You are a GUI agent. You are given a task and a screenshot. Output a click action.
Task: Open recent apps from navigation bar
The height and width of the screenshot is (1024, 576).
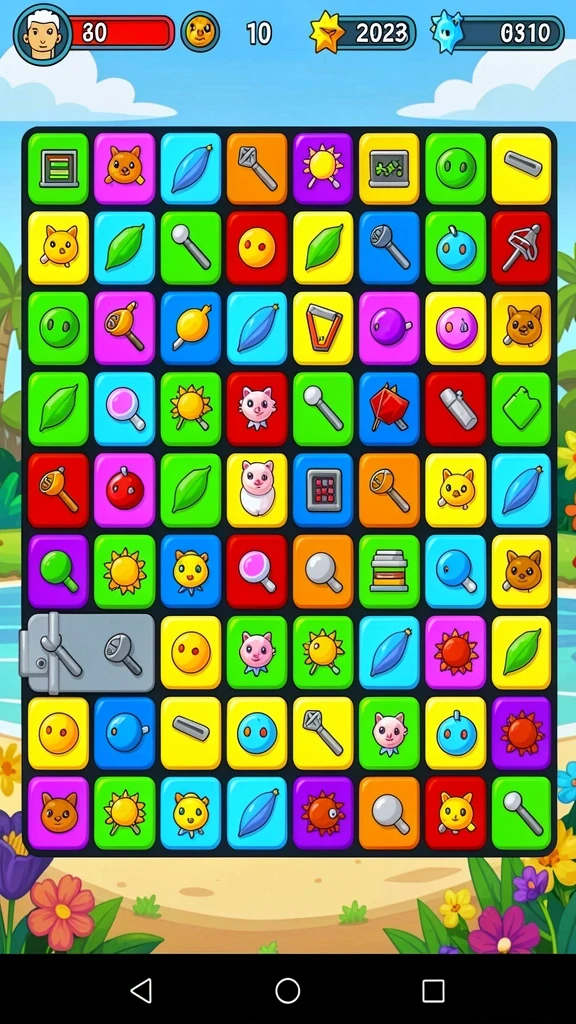click(433, 990)
